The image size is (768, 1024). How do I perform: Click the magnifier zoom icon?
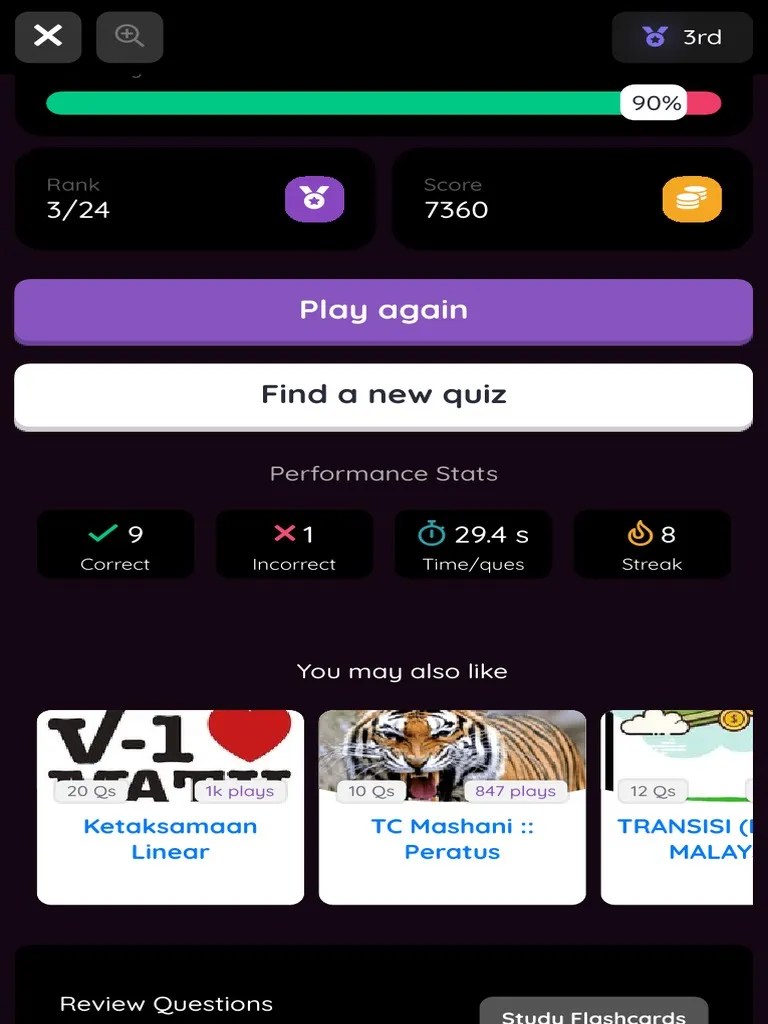(x=129, y=36)
